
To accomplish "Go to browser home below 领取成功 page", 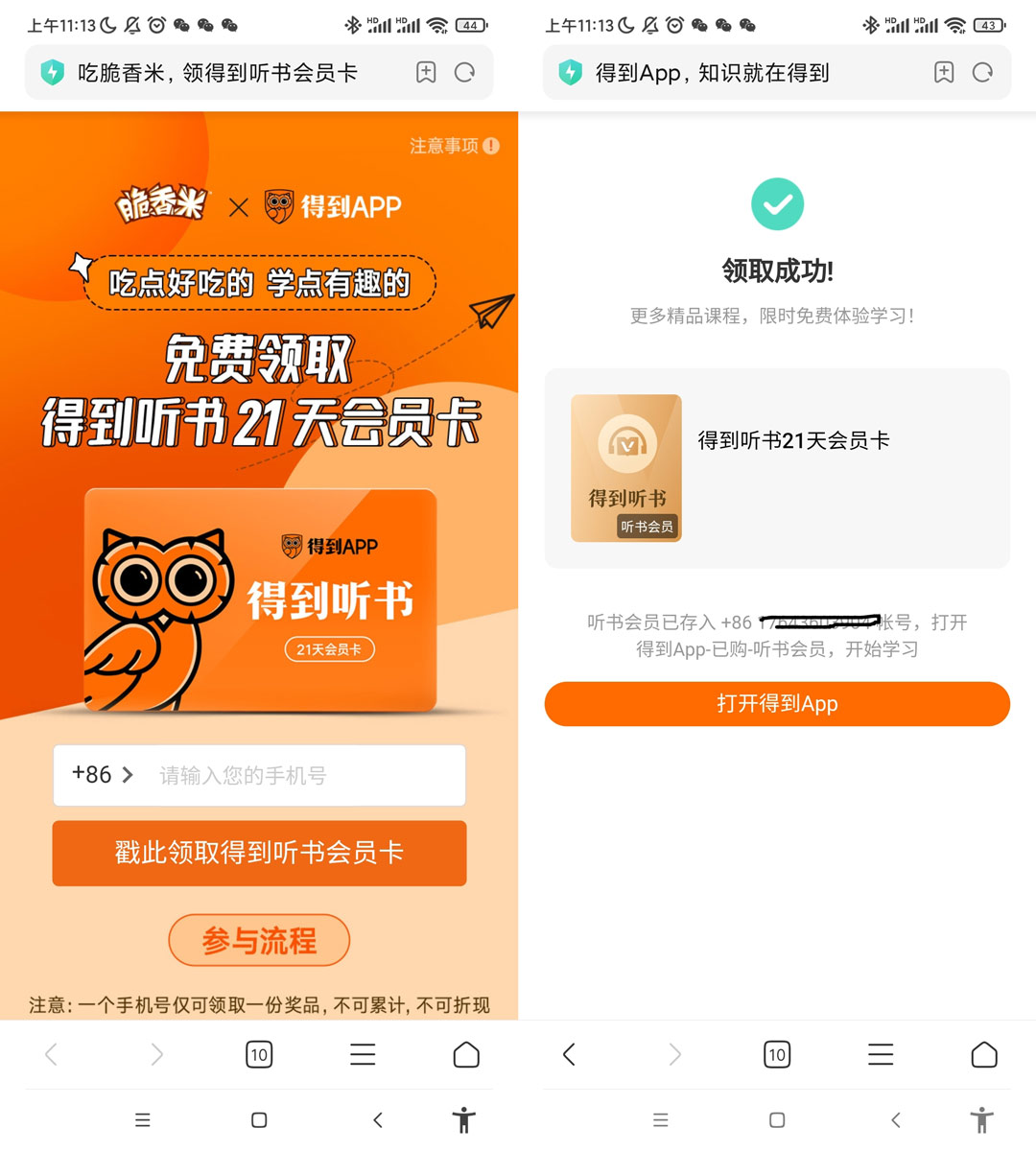I will 984,1055.
